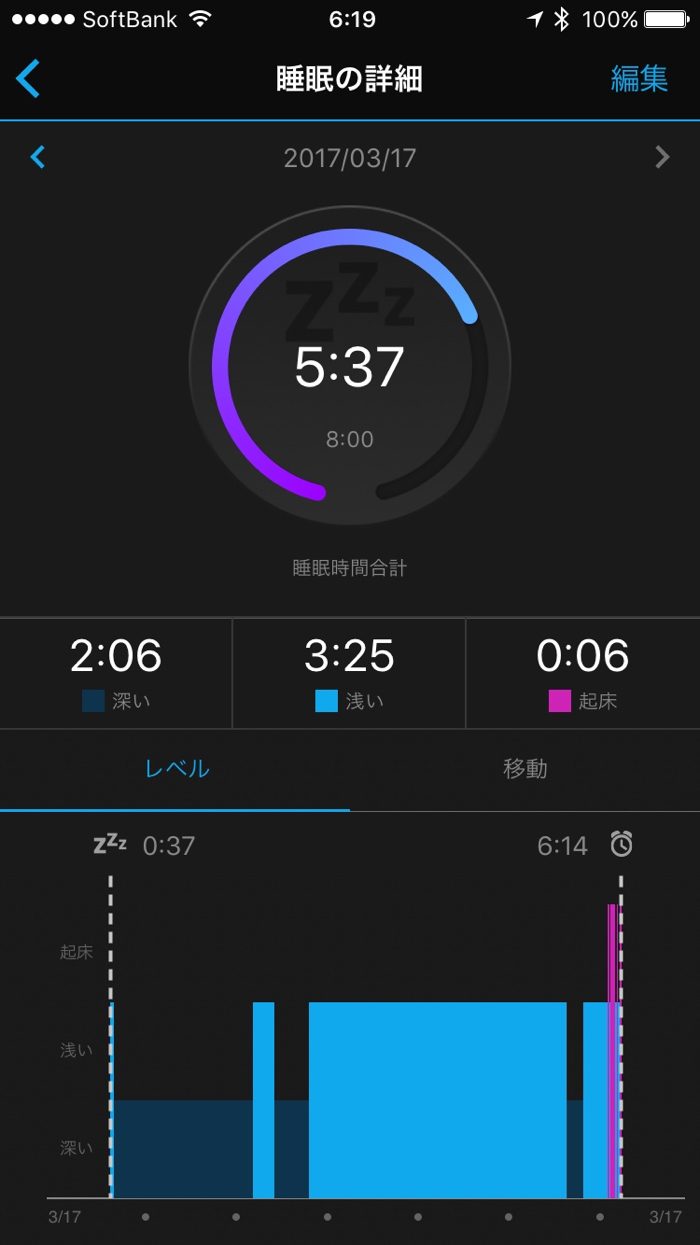The height and width of the screenshot is (1245, 700).
Task: Switch to the レベル tab
Action: click(x=177, y=769)
